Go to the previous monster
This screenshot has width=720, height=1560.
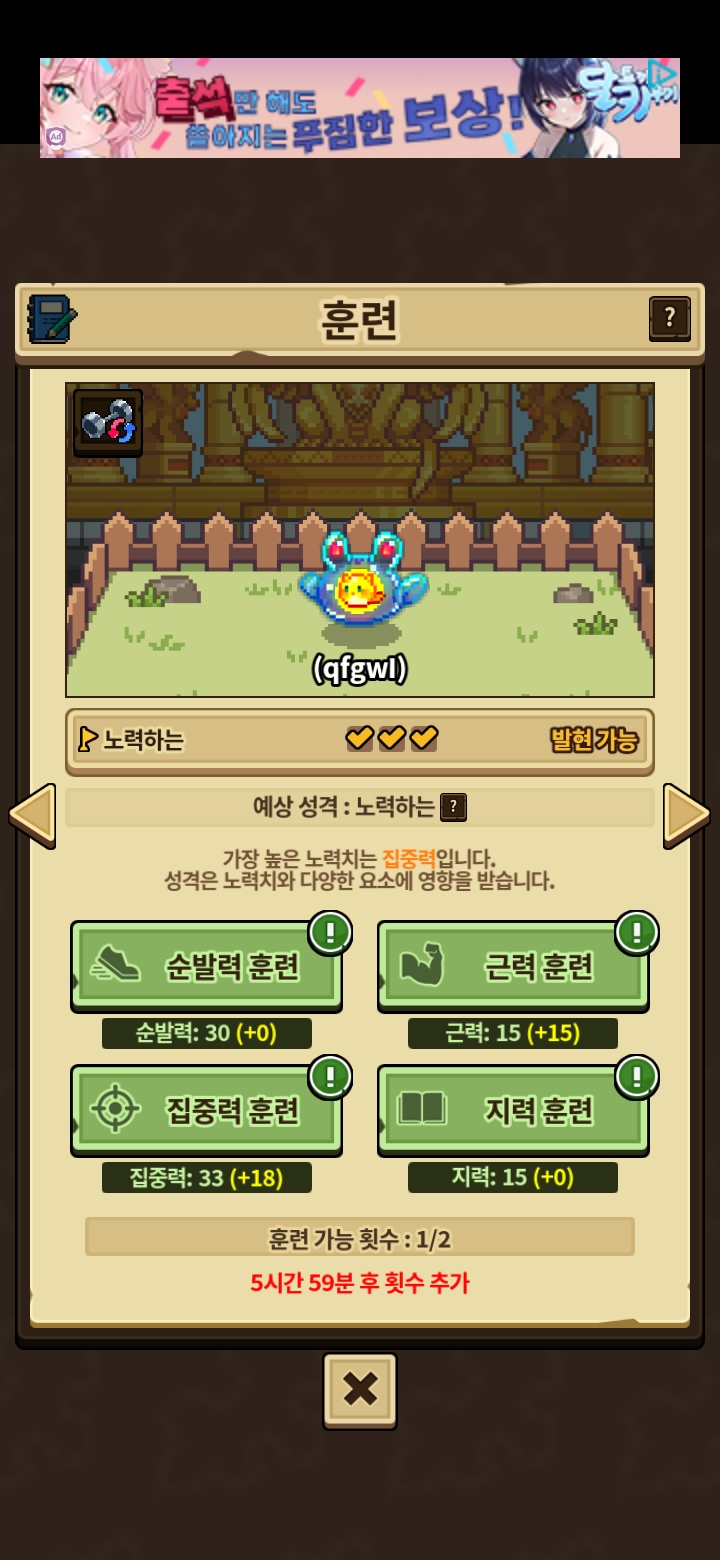click(x=32, y=815)
